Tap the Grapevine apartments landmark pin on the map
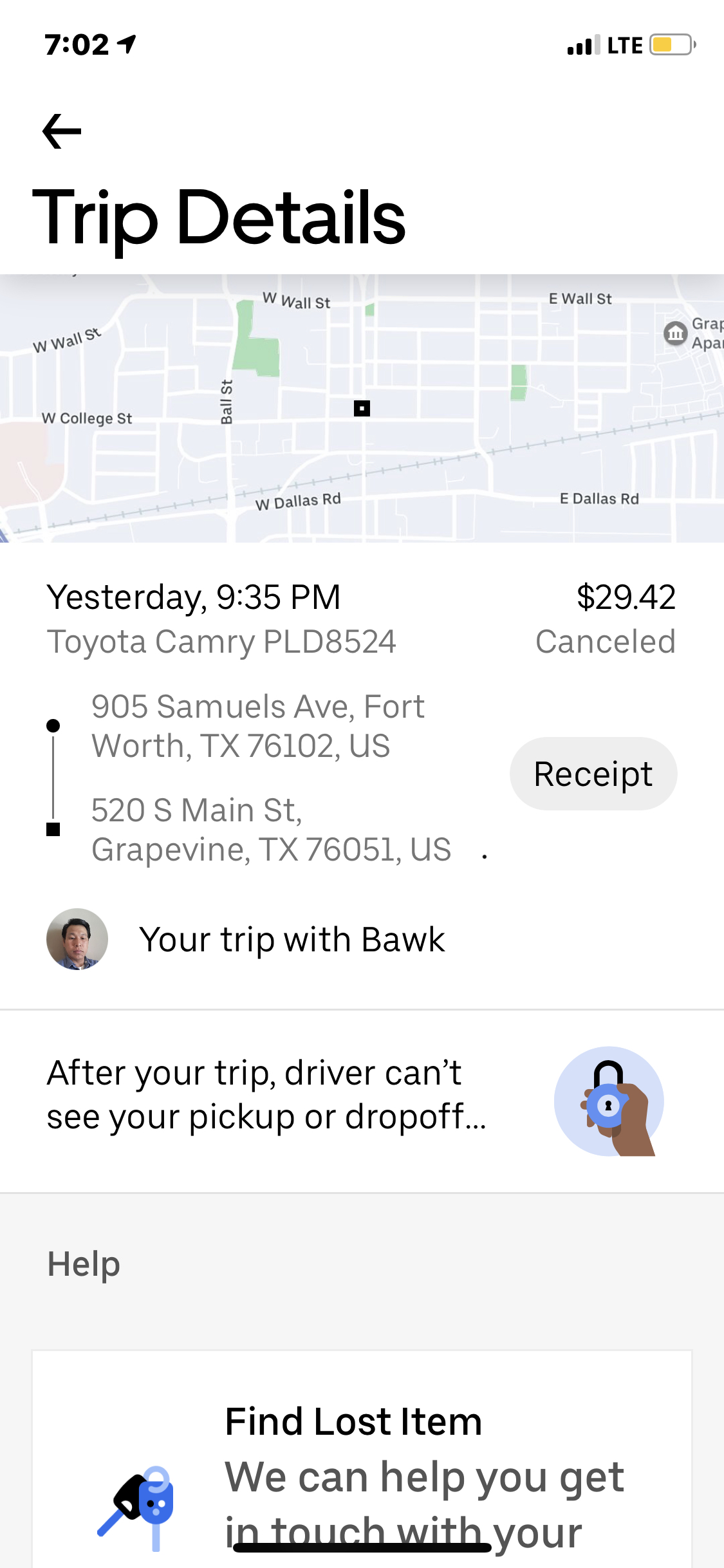Image resolution: width=724 pixels, height=1568 pixels. point(674,334)
